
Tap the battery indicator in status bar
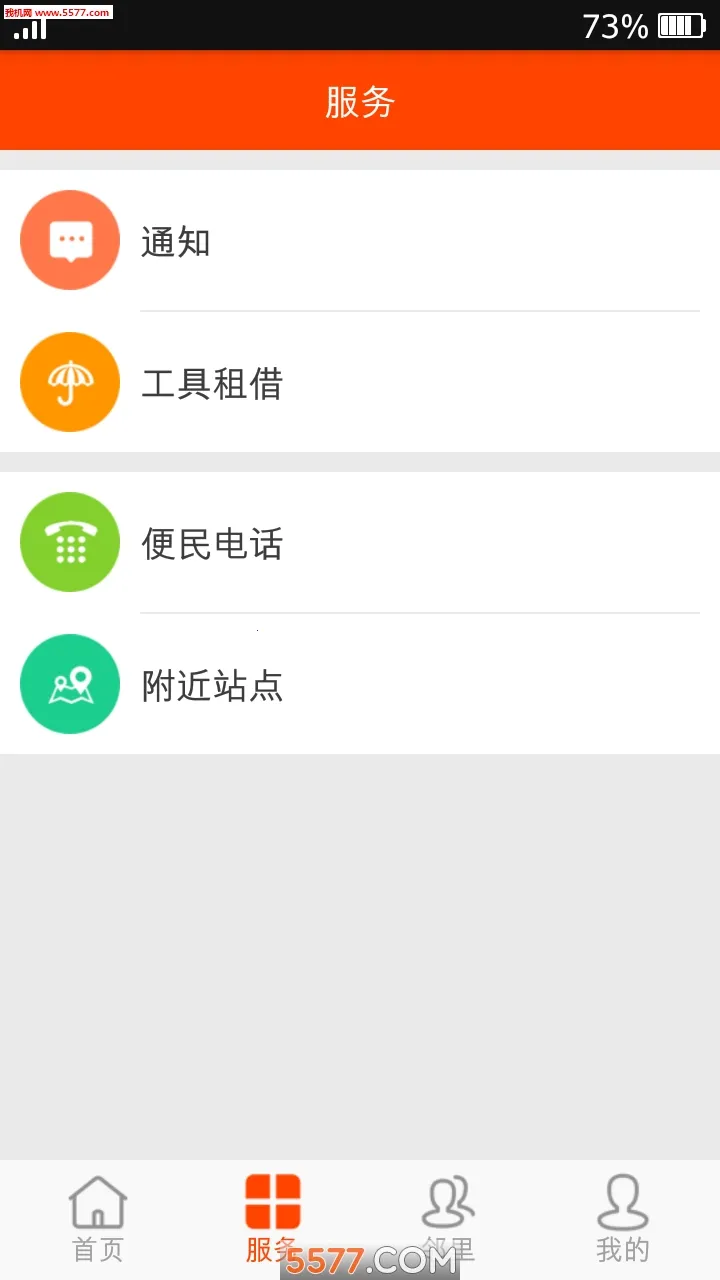tap(681, 27)
